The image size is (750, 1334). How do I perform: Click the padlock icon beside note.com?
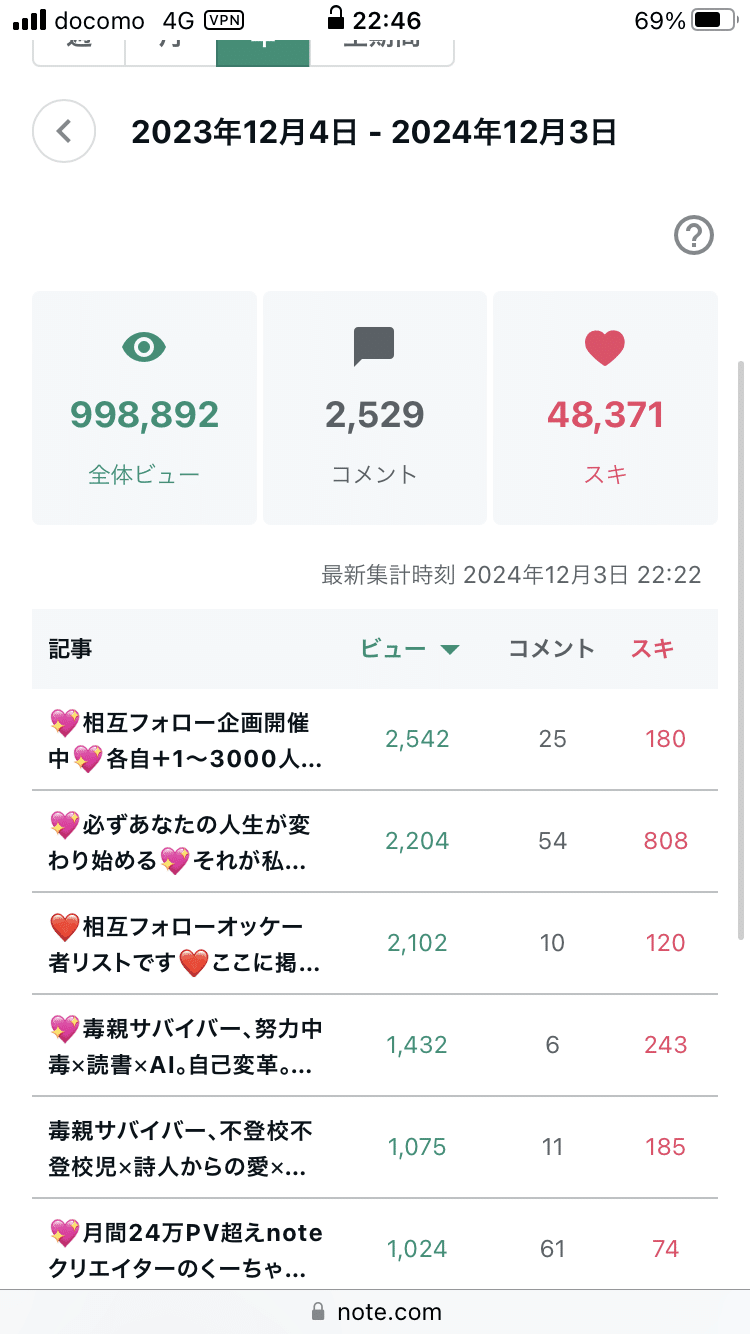(x=319, y=1311)
